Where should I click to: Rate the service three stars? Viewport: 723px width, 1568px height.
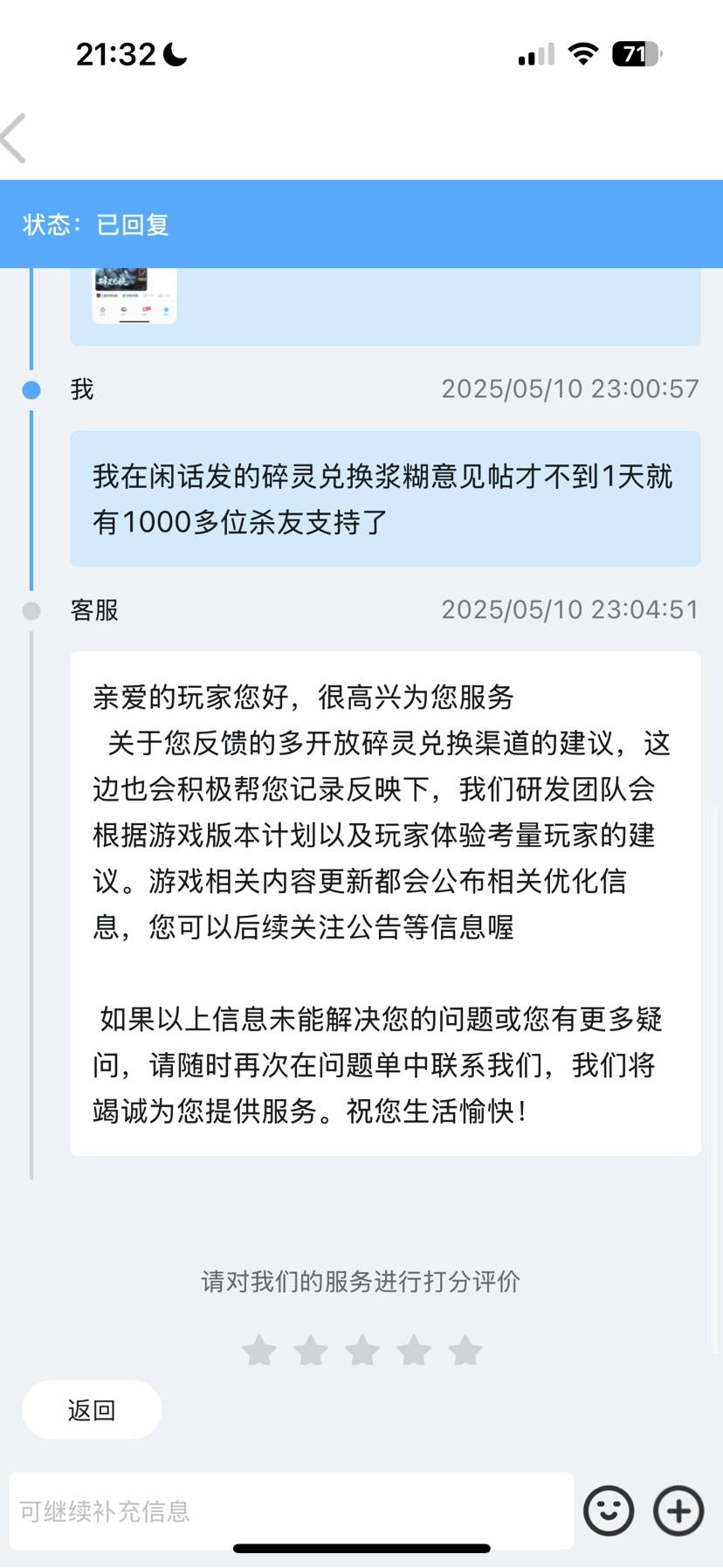click(x=362, y=1351)
